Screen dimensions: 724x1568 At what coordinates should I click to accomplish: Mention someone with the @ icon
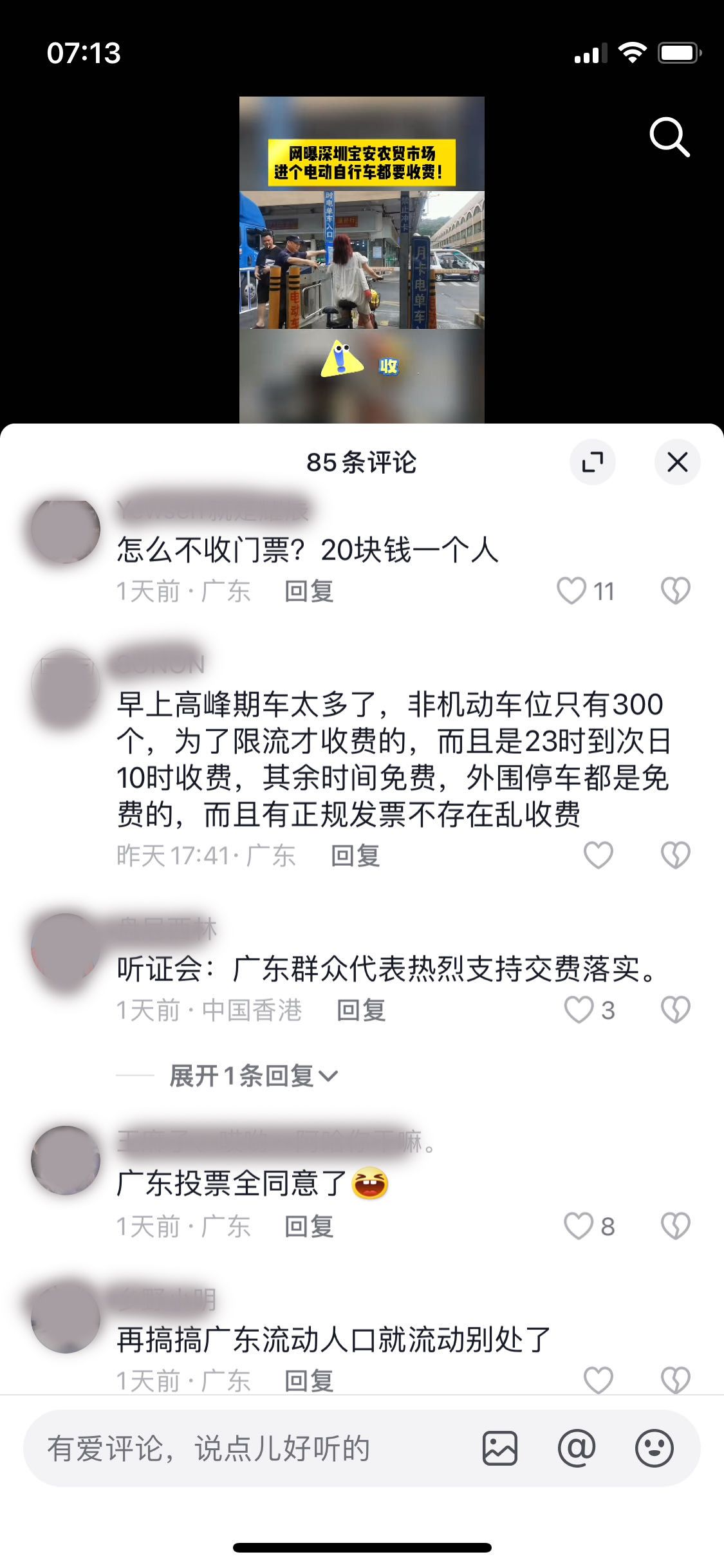coord(577,1449)
